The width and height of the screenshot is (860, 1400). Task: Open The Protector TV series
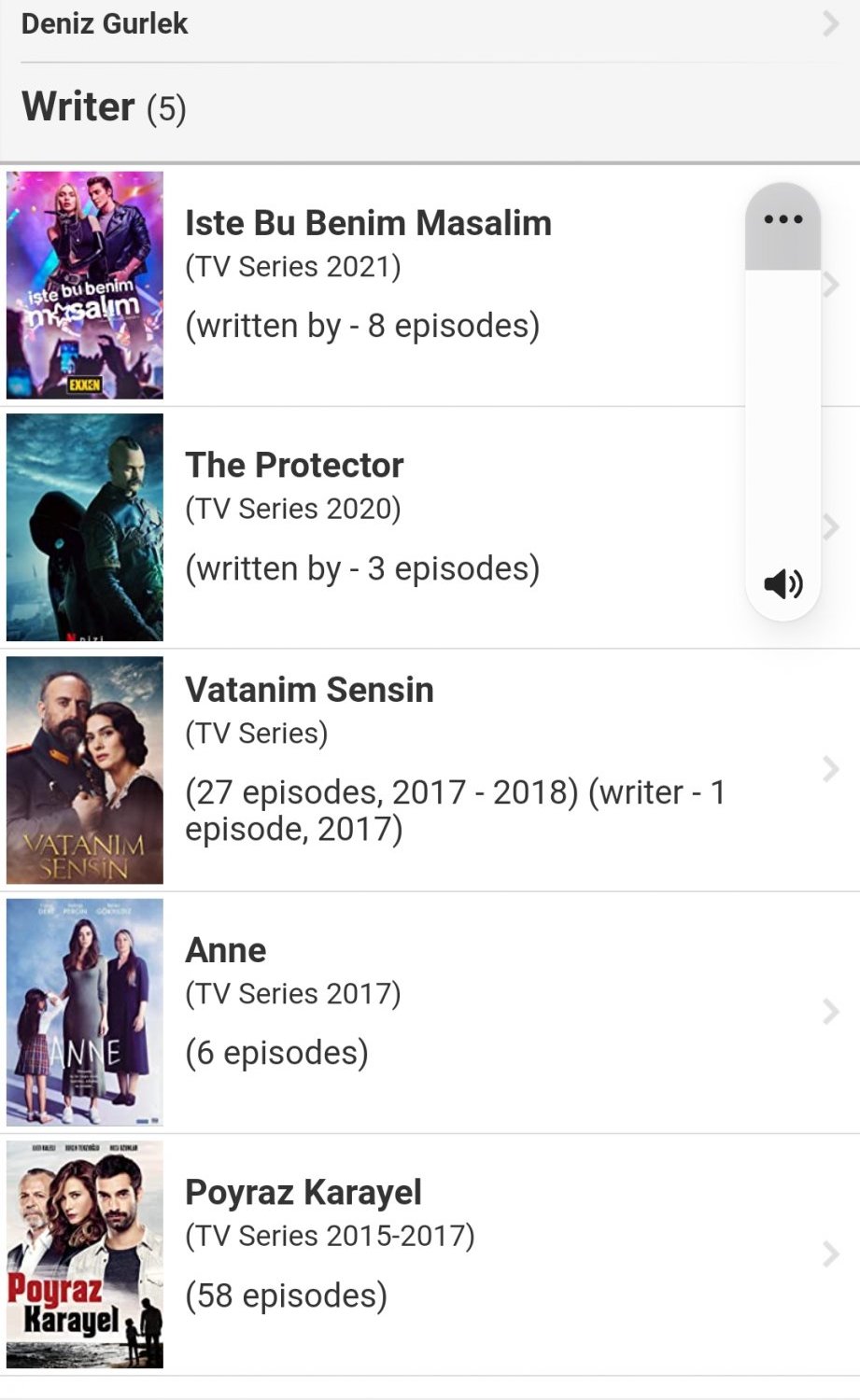click(294, 466)
